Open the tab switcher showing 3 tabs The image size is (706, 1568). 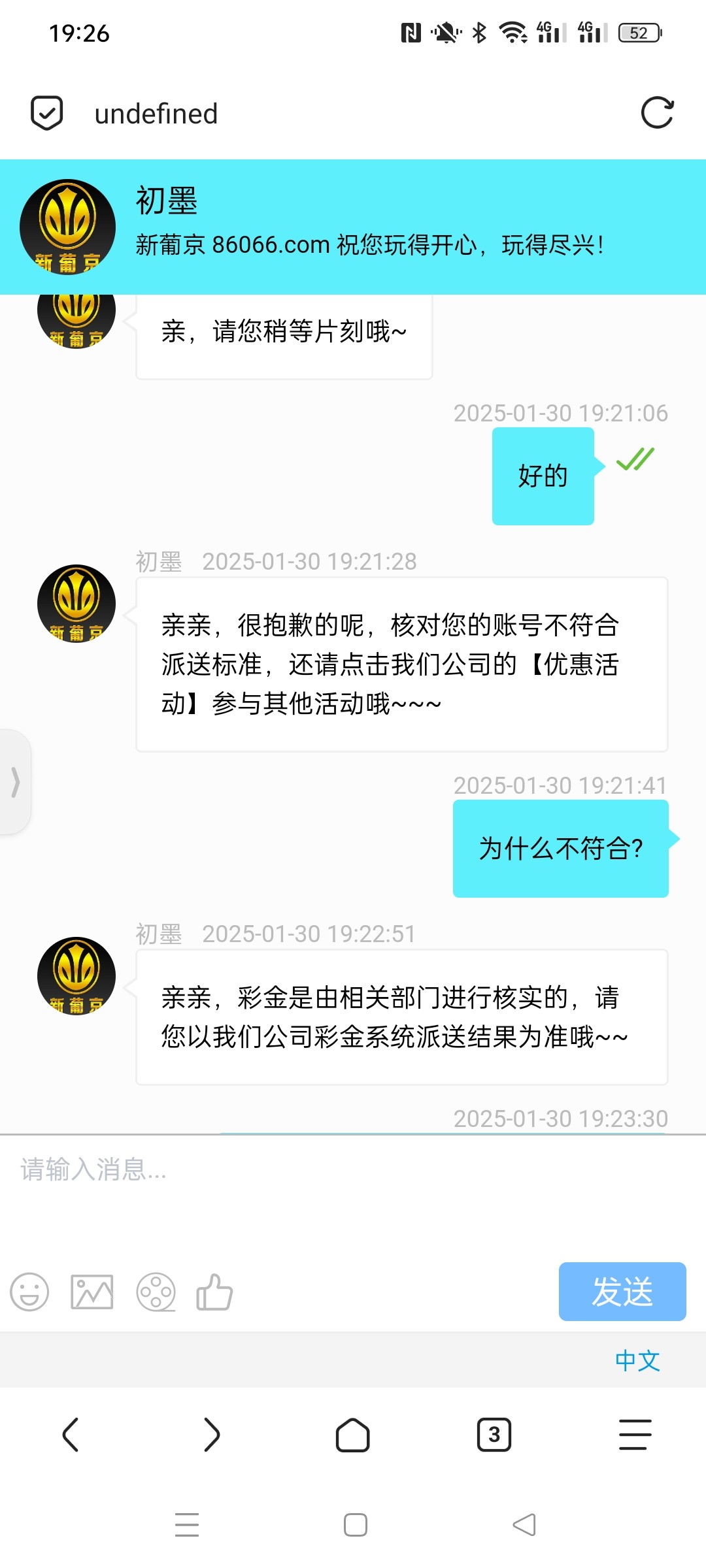pos(494,1435)
